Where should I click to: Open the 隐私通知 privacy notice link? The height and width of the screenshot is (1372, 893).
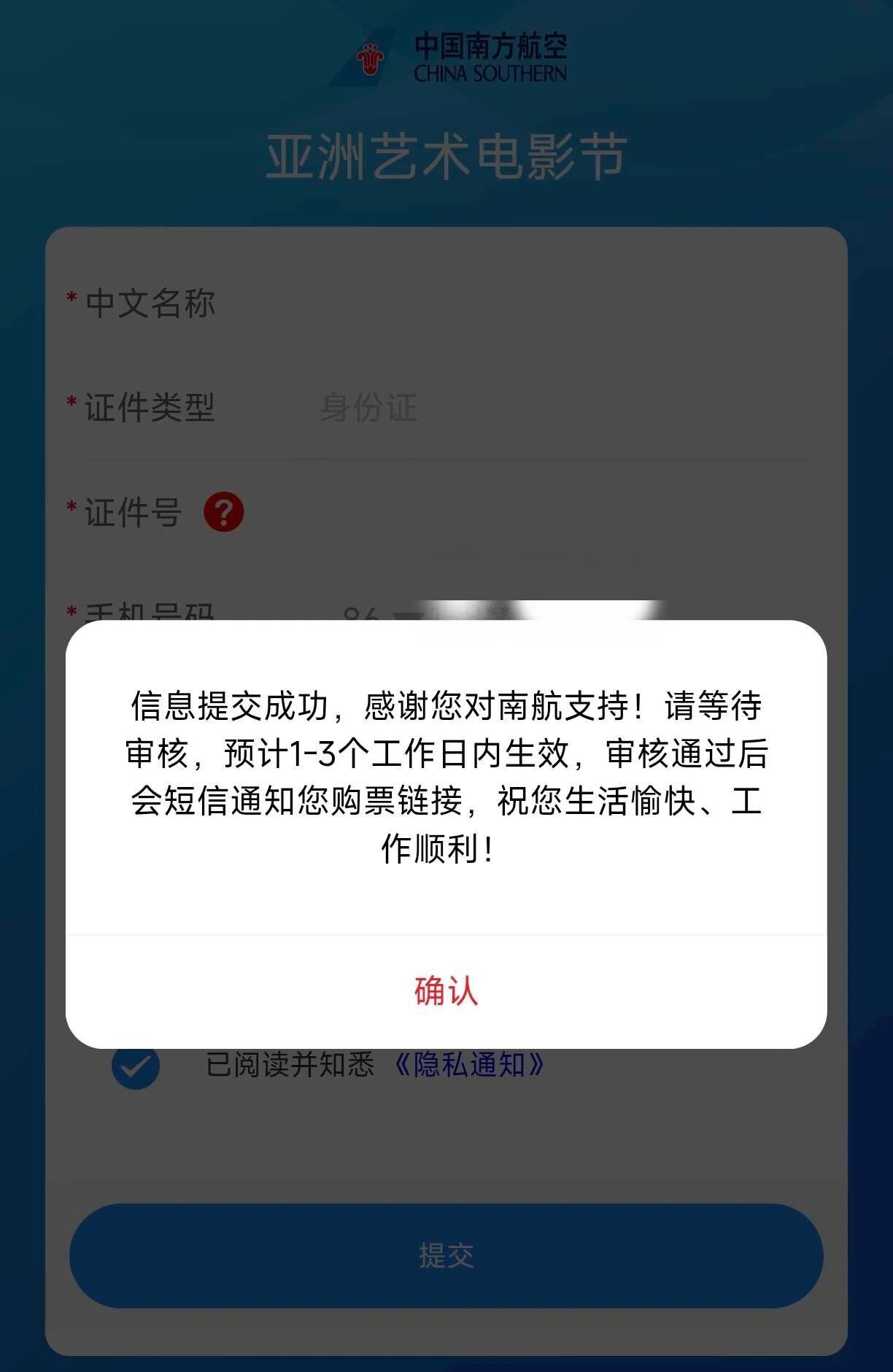tap(468, 1065)
